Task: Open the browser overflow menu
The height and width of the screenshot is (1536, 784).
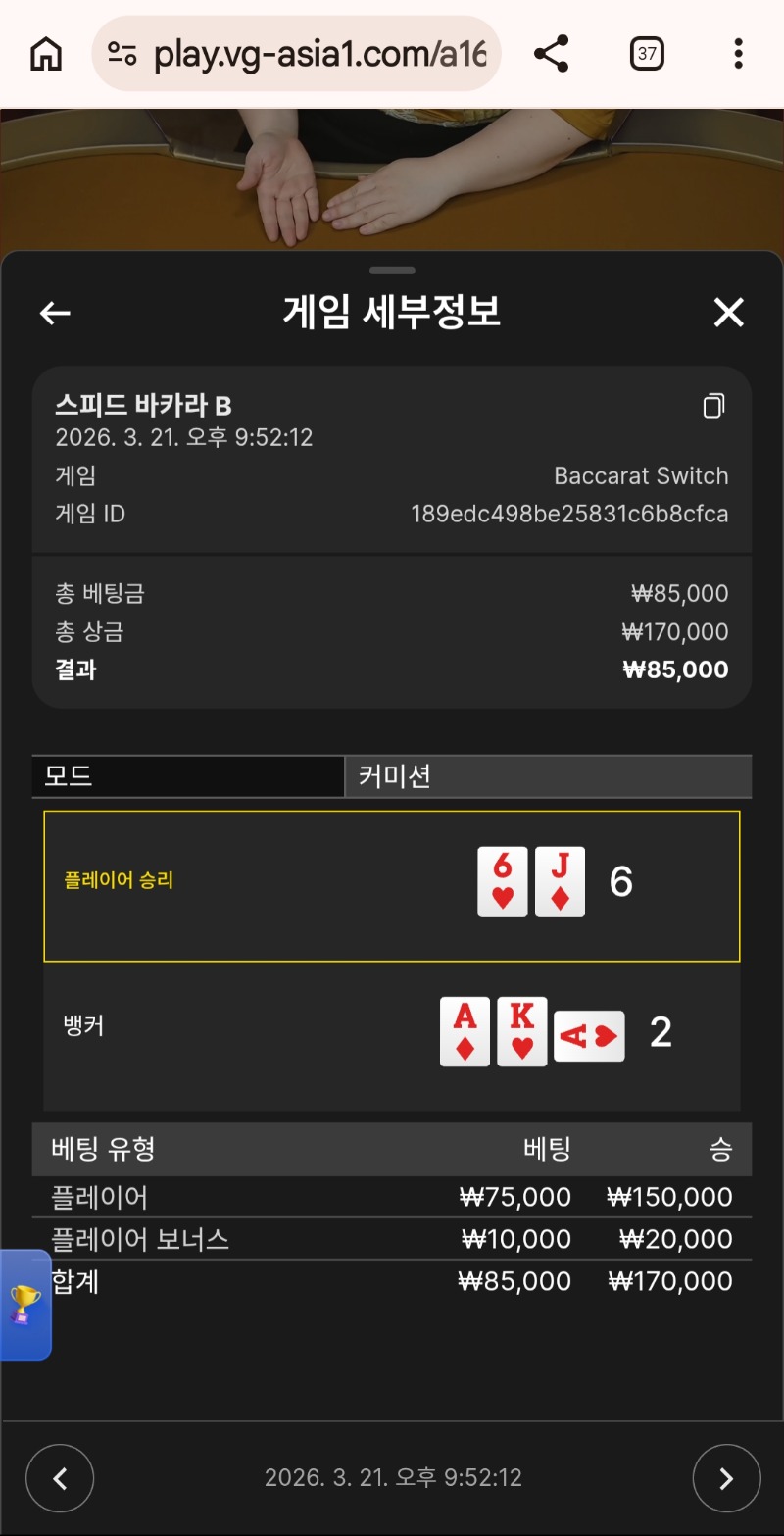Action: click(x=738, y=54)
